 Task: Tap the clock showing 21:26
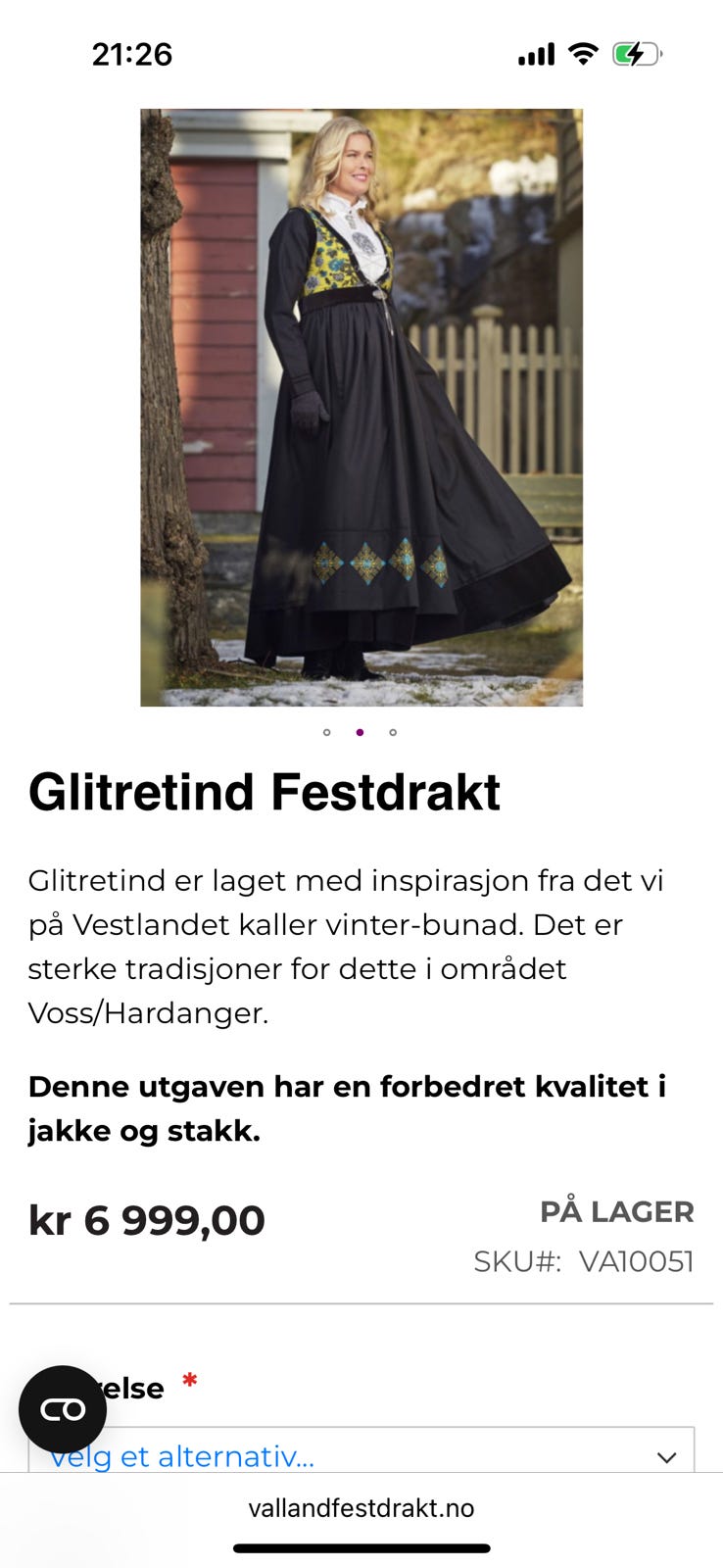click(x=133, y=54)
